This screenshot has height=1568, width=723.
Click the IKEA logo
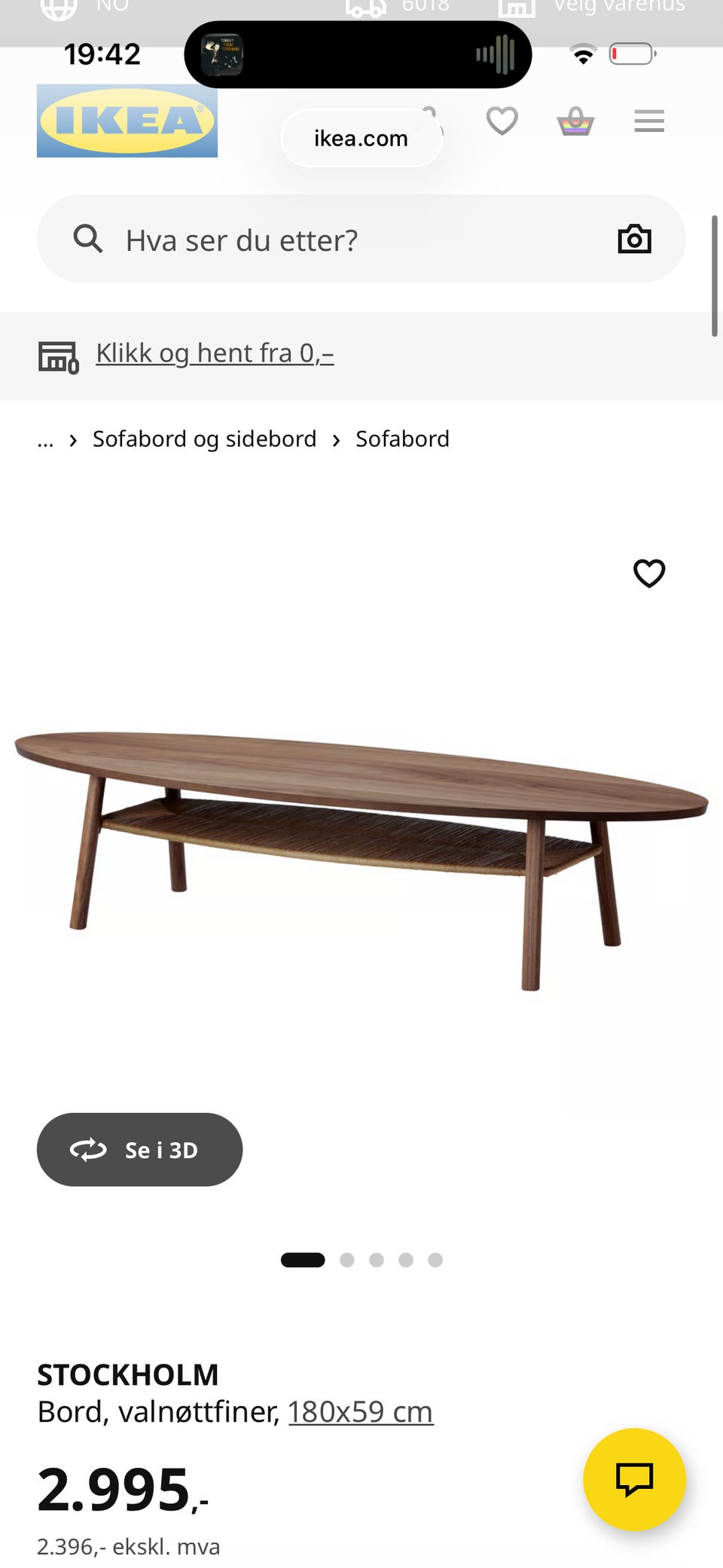(x=126, y=121)
